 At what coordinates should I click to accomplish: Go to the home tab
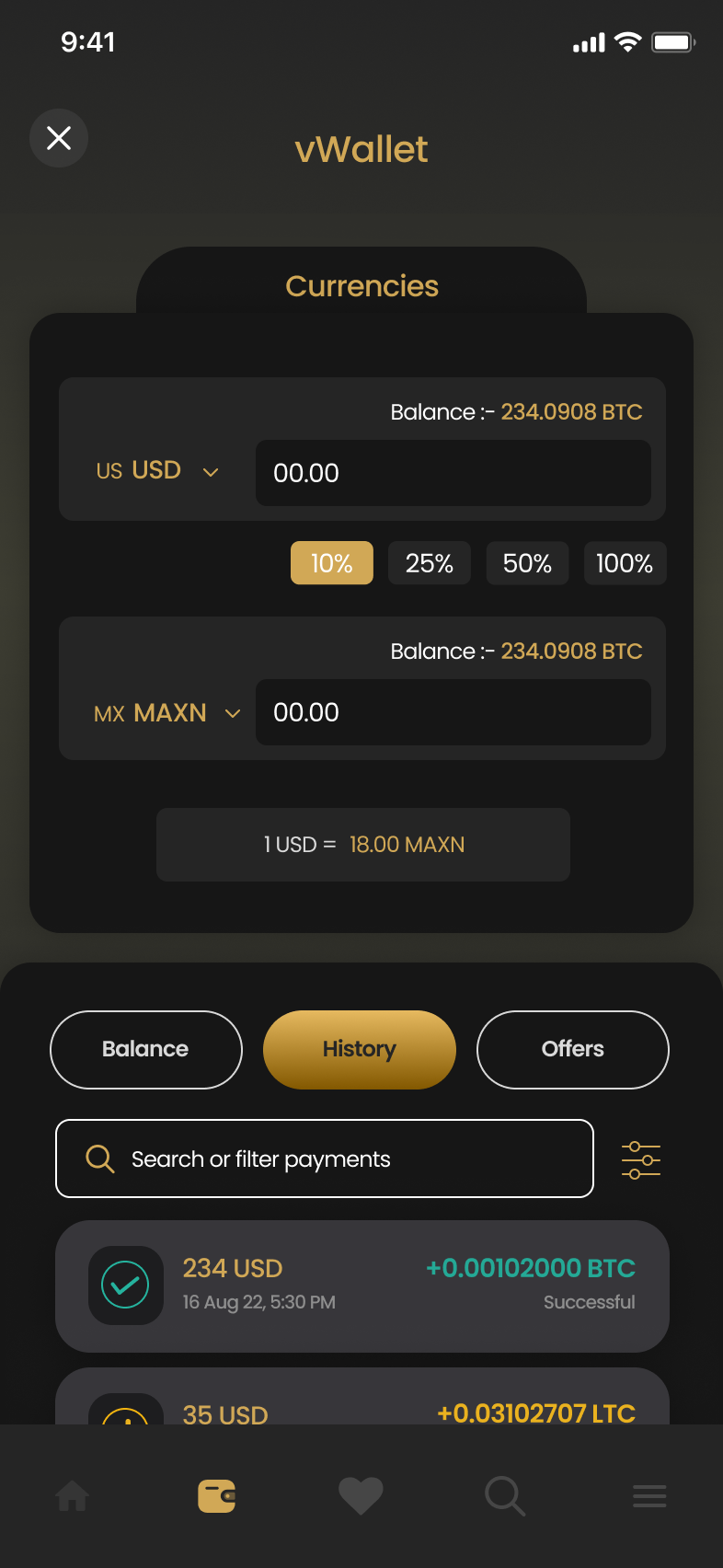tap(73, 1496)
